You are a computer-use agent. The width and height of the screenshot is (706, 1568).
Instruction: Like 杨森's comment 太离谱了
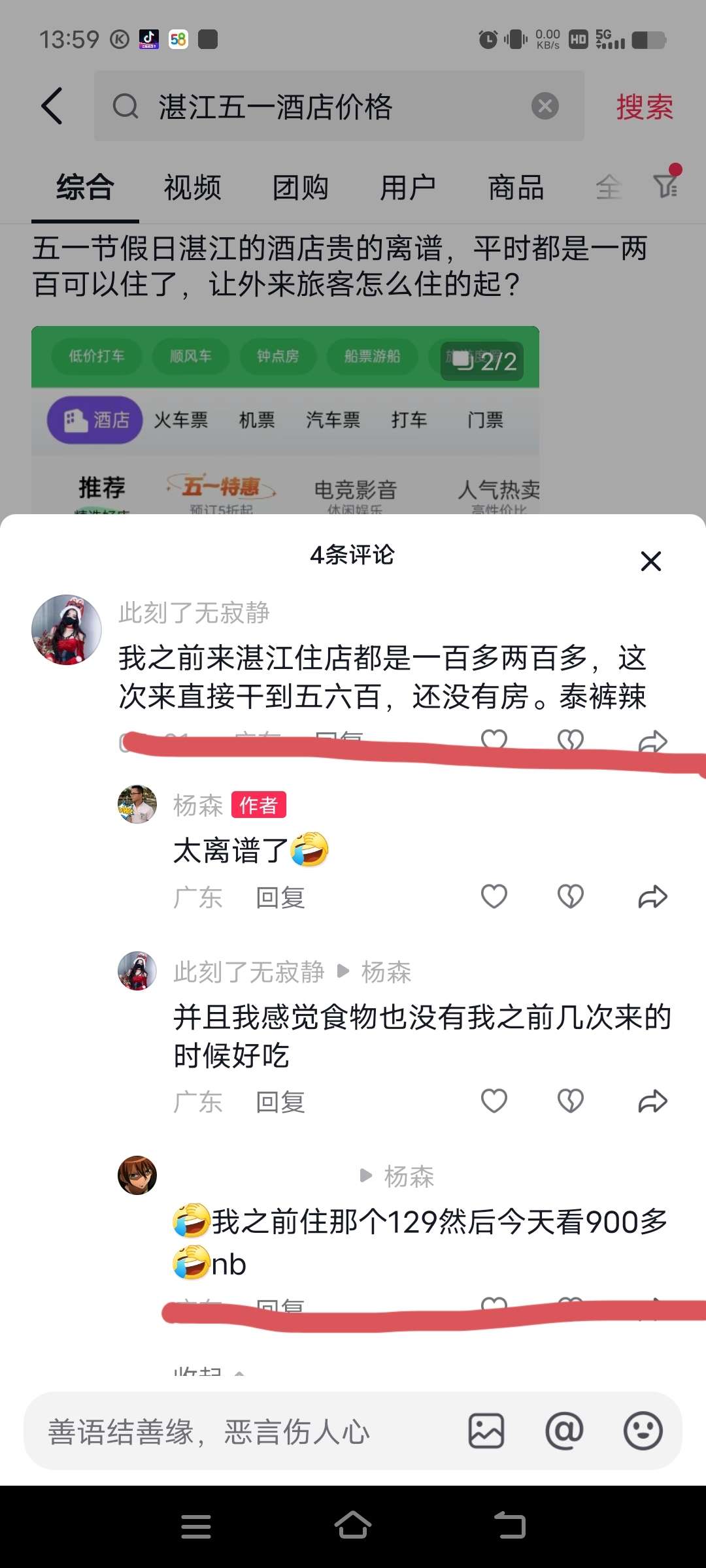click(494, 896)
